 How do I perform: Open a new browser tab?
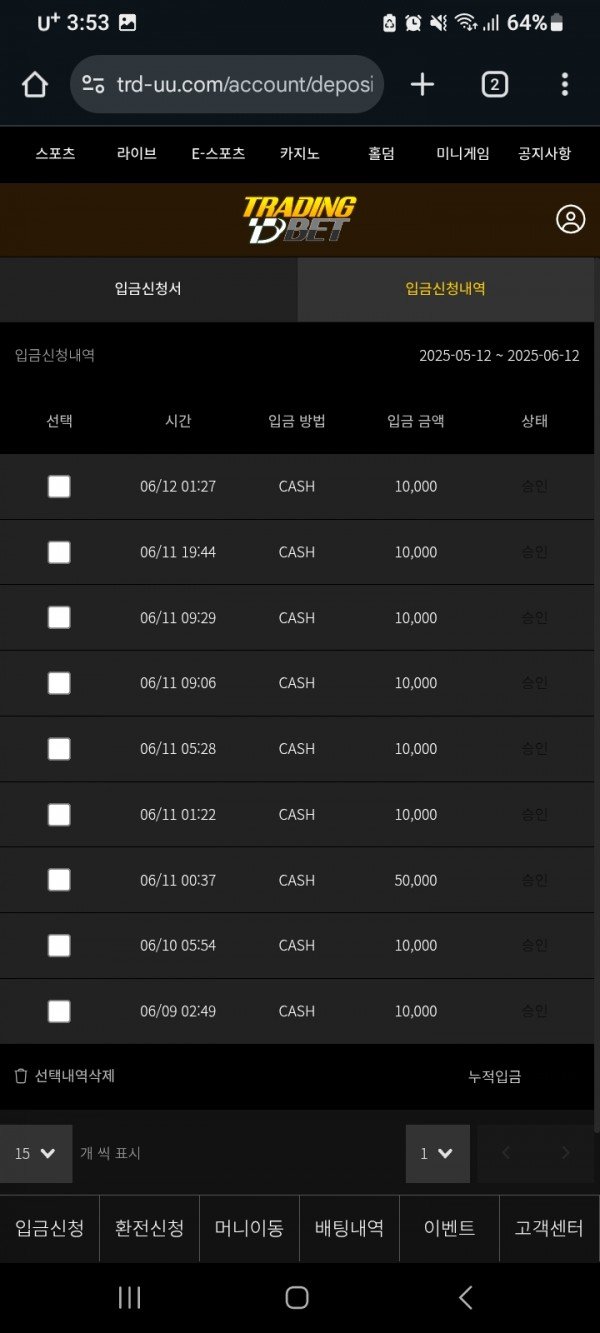pyautogui.click(x=422, y=84)
